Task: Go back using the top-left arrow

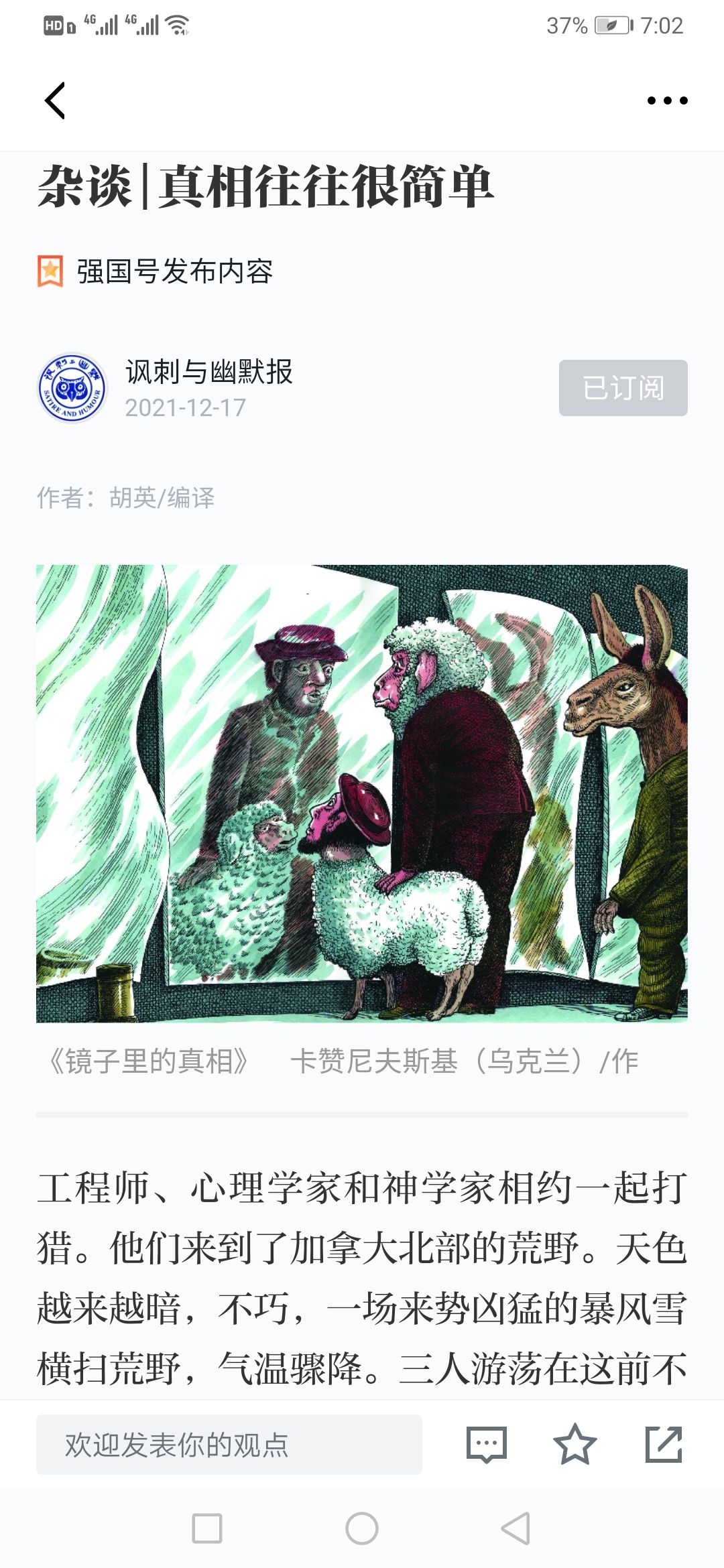Action: 55,101
